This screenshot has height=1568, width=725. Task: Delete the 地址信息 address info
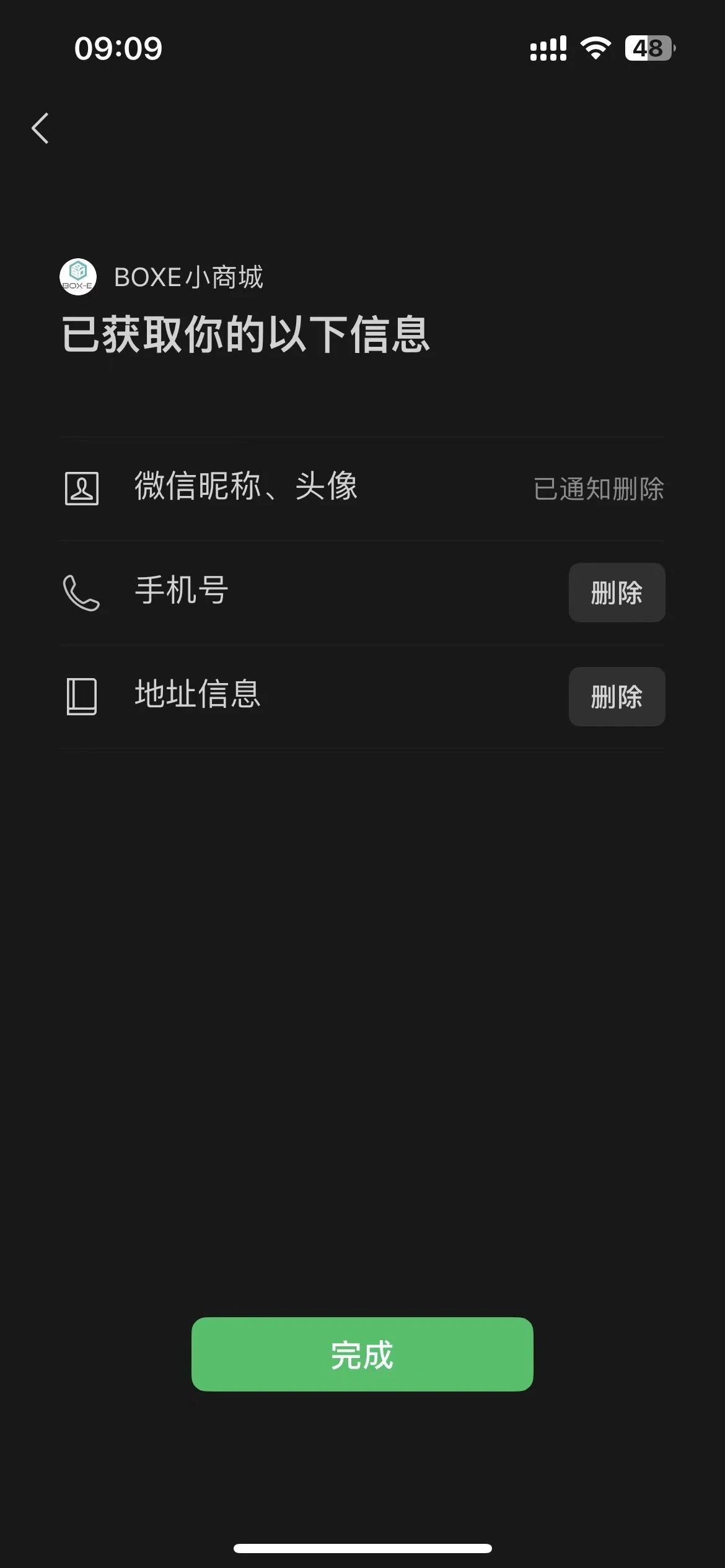tap(617, 697)
